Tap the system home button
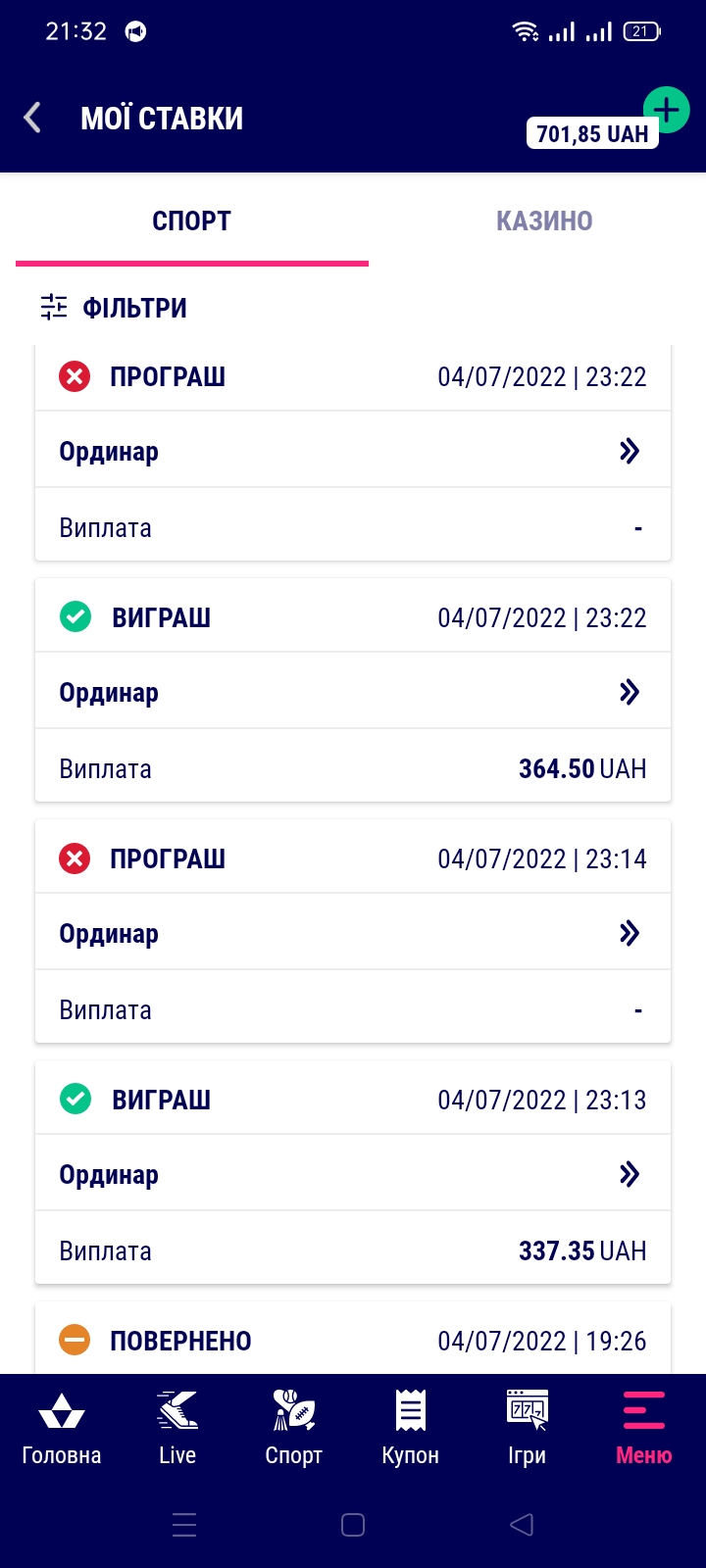 point(353,1525)
